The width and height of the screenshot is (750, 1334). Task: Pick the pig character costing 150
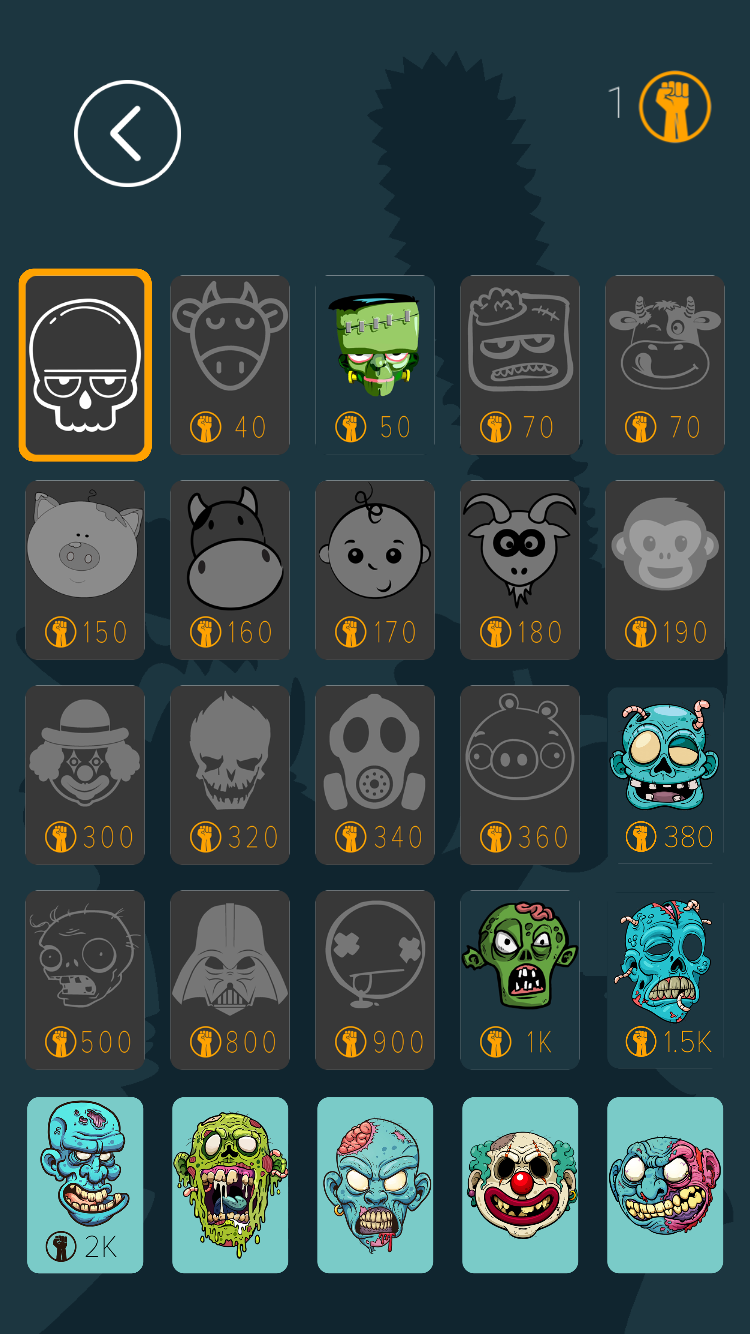click(x=85, y=570)
